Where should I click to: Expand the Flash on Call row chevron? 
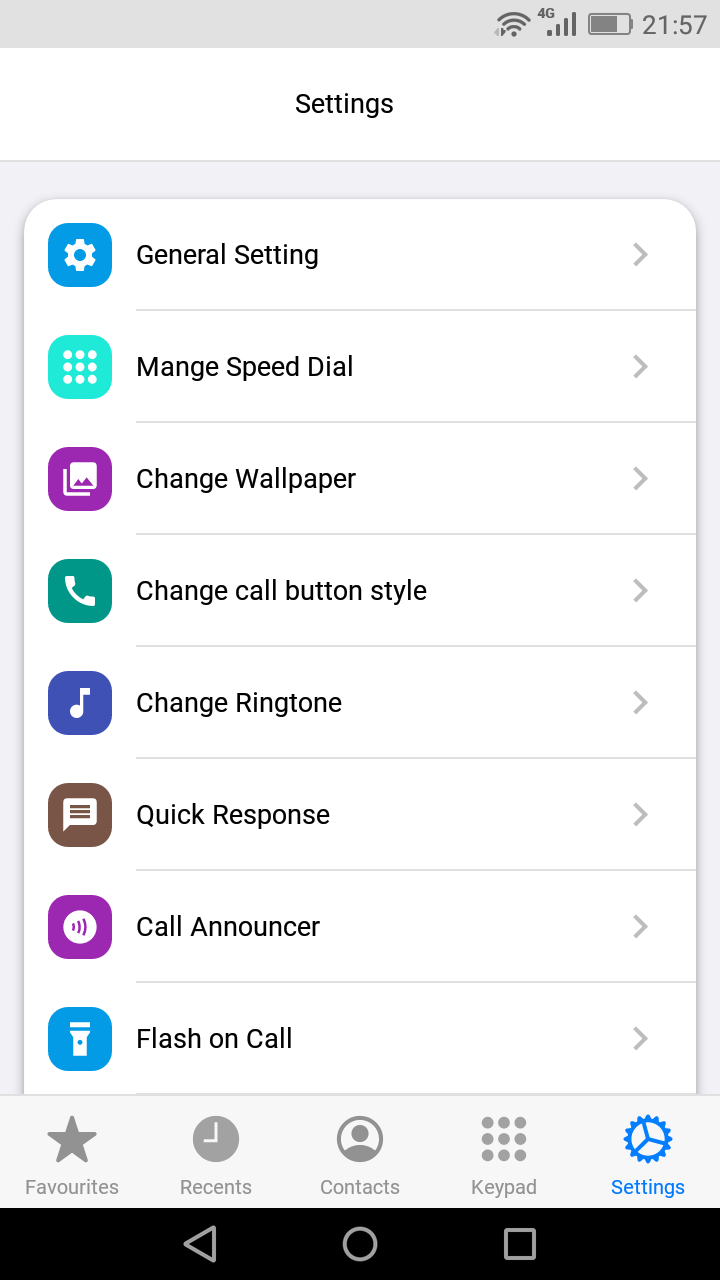[640, 1039]
